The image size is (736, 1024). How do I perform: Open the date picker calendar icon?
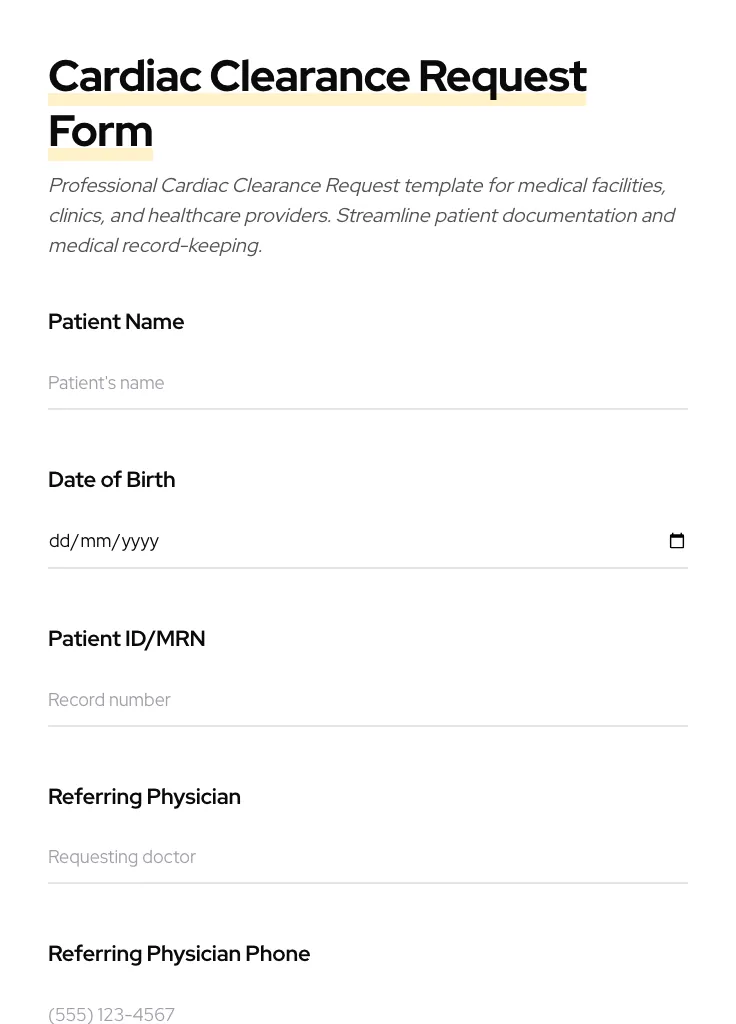pos(677,540)
